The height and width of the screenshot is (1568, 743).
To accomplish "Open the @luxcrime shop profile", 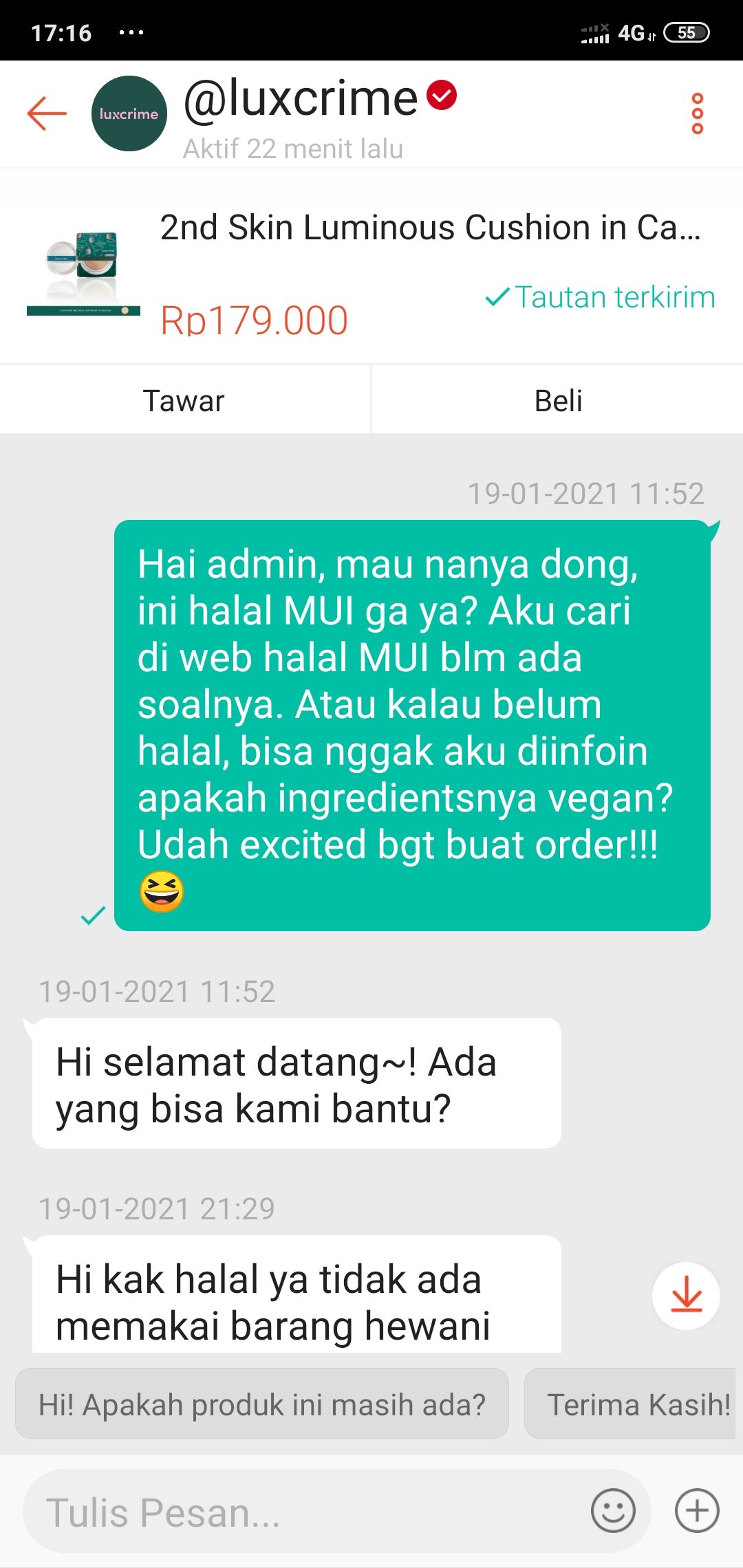I will (x=300, y=100).
